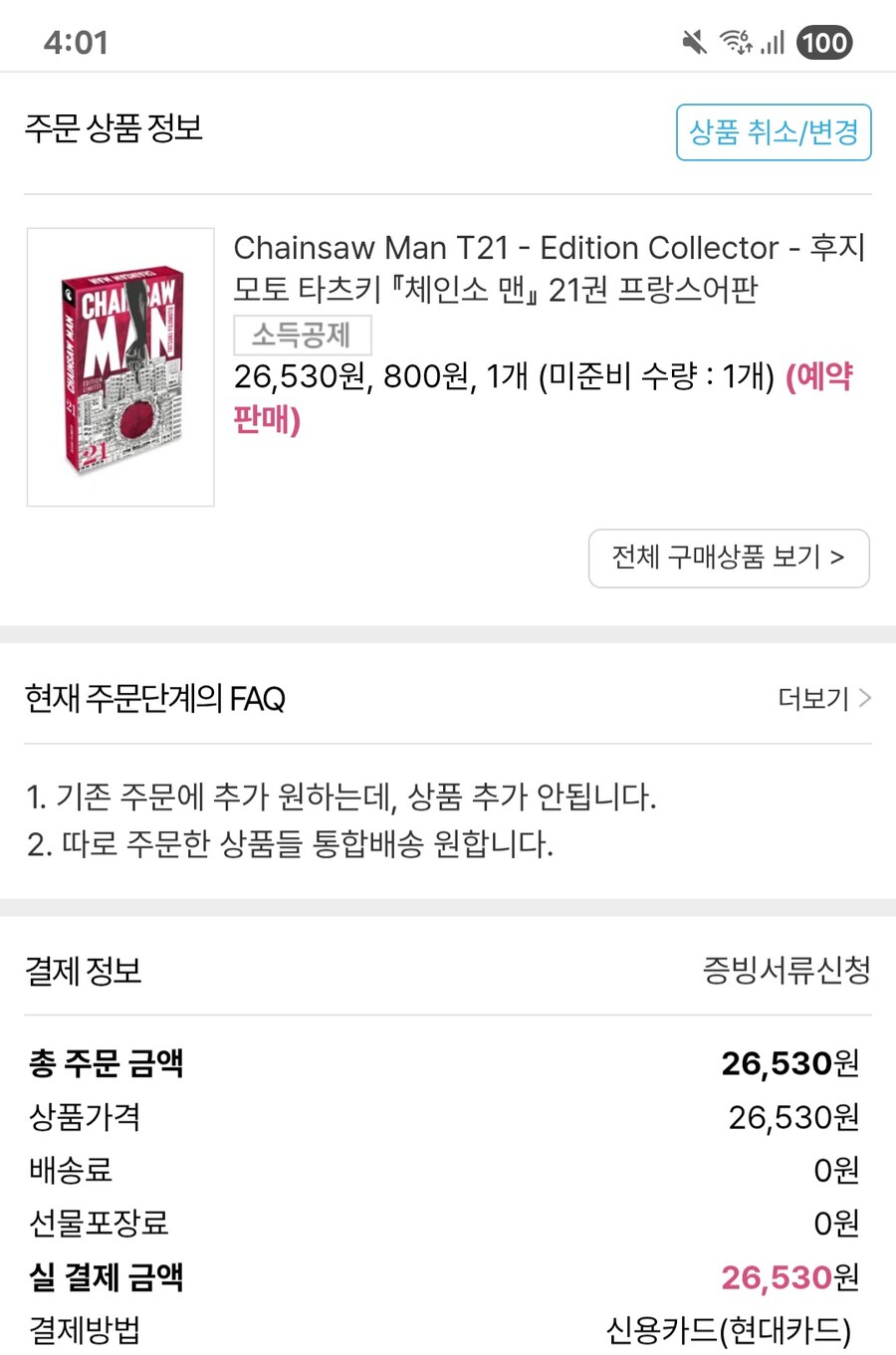896x1355 pixels.
Task: Tap the 100 battery indicator
Action: pyautogui.click(x=824, y=42)
